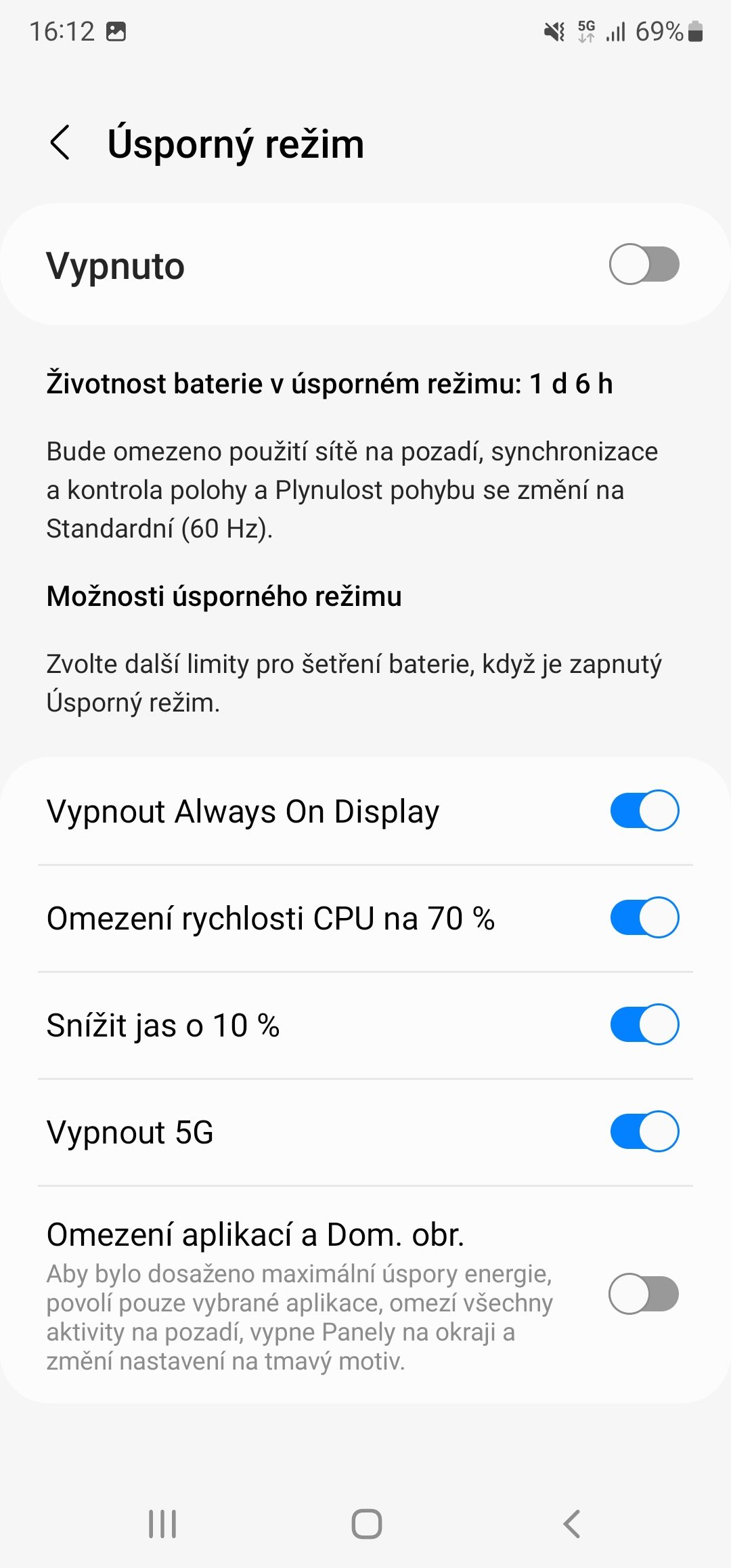
Task: Open recent apps from navigation bar
Action: [x=162, y=1524]
